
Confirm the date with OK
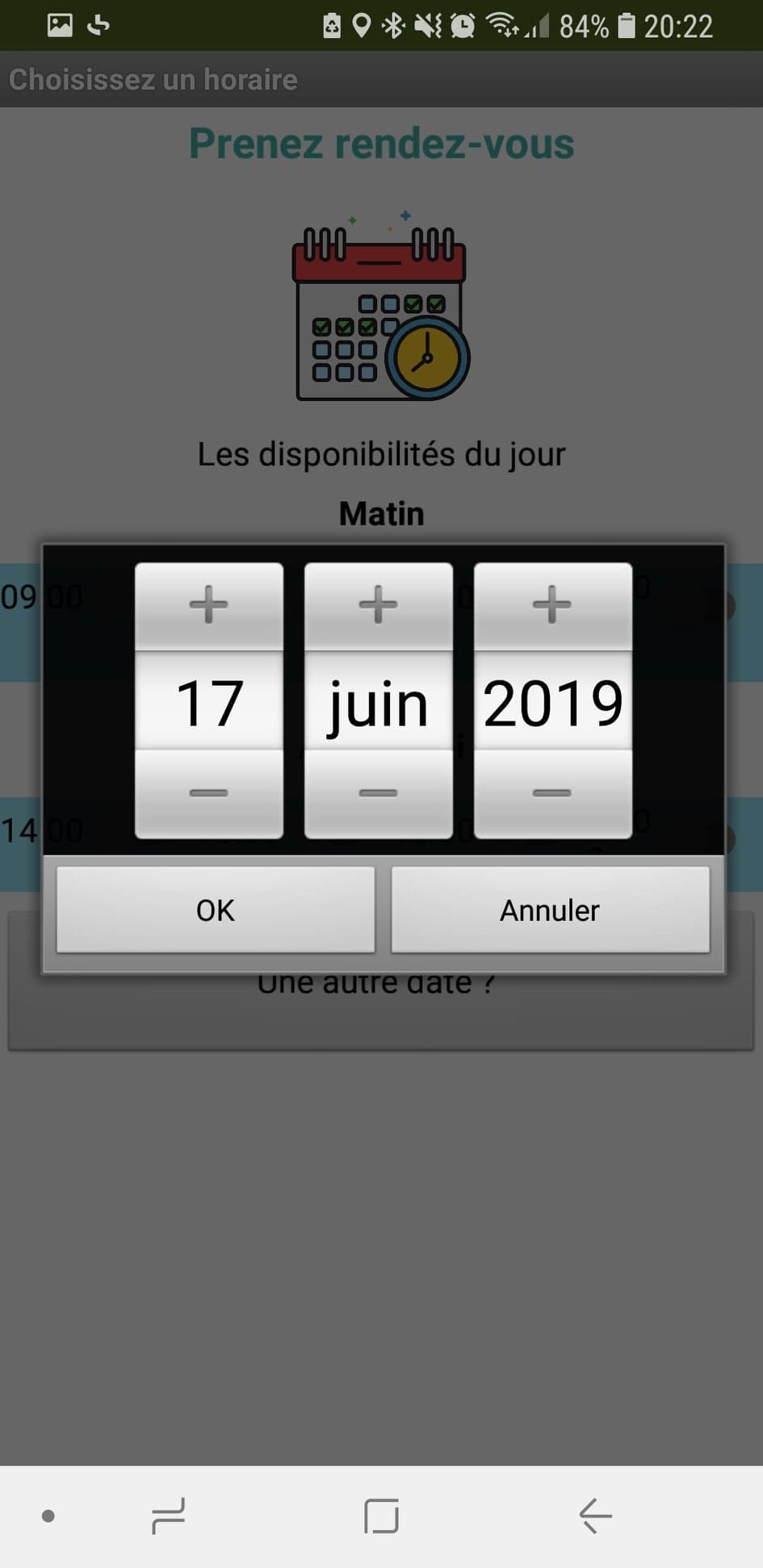pyautogui.click(x=216, y=909)
